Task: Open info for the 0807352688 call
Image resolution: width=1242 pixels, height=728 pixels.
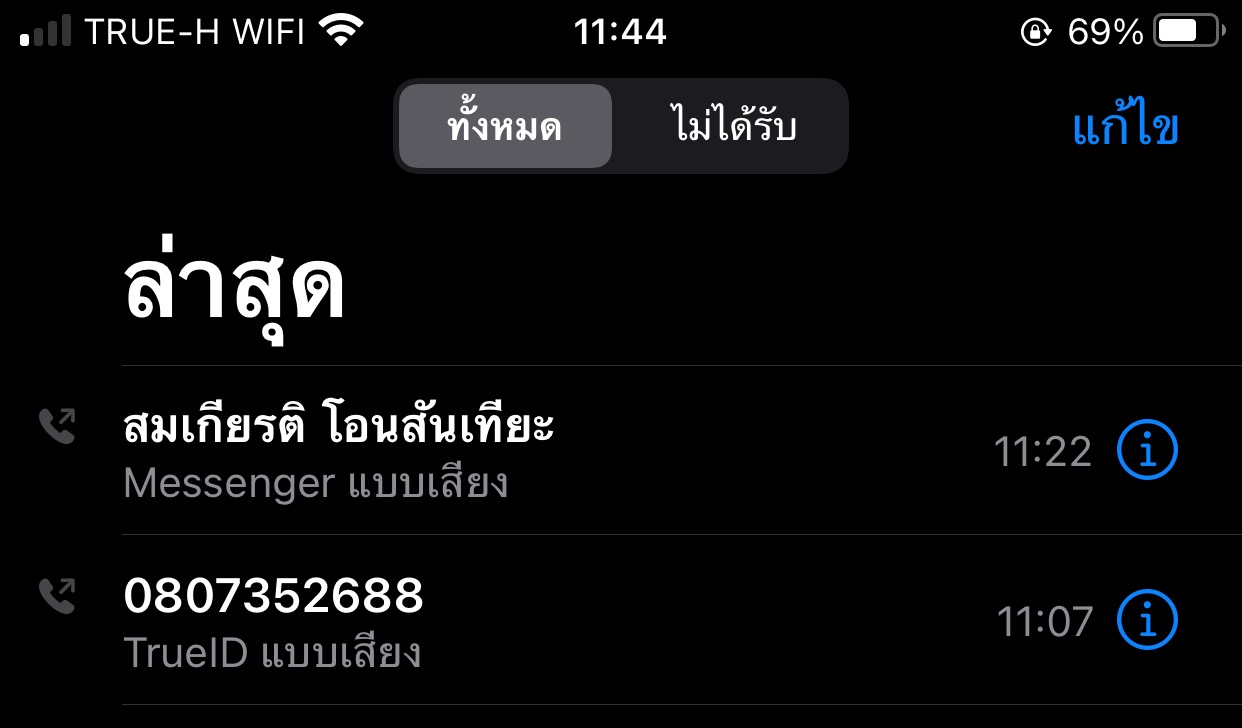Action: click(x=1147, y=620)
